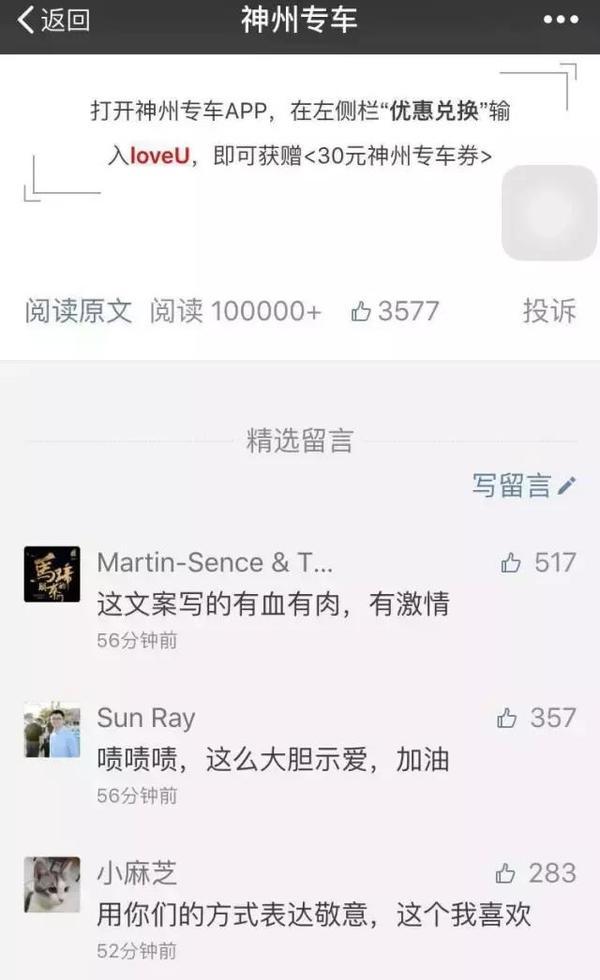
Task: Like Martin-Sence's comment
Action: [x=538, y=562]
